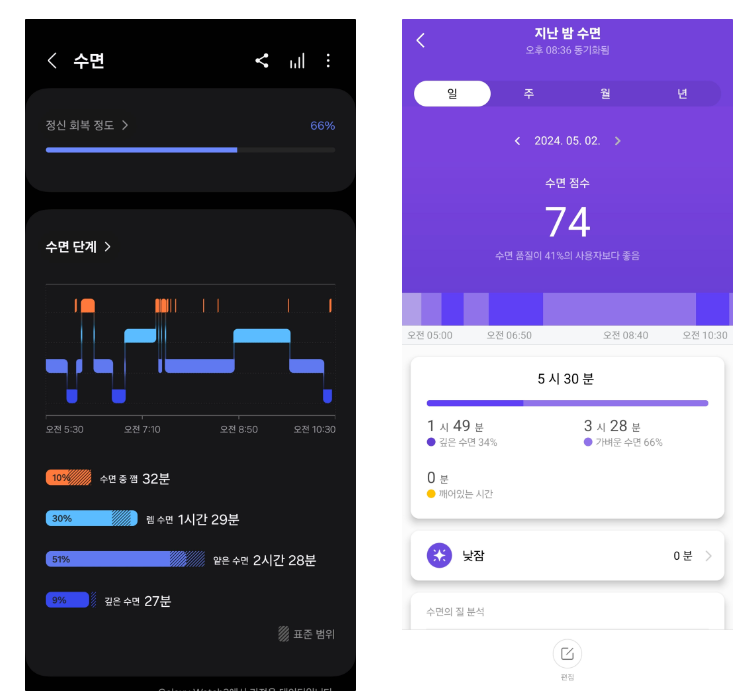The image size is (749, 693).
Task: Switch to the 주 tab
Action: point(528,93)
